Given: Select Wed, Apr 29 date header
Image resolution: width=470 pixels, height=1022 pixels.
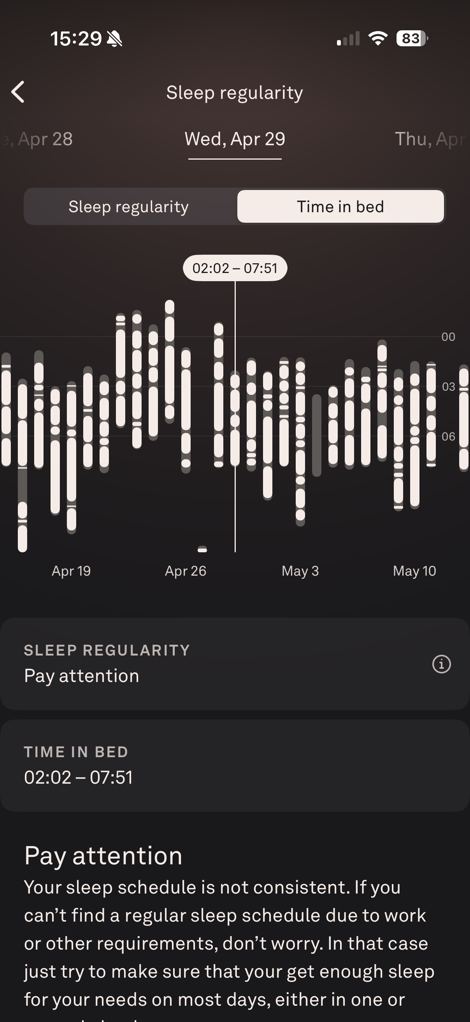Looking at the screenshot, I should pyautogui.click(x=235, y=139).
